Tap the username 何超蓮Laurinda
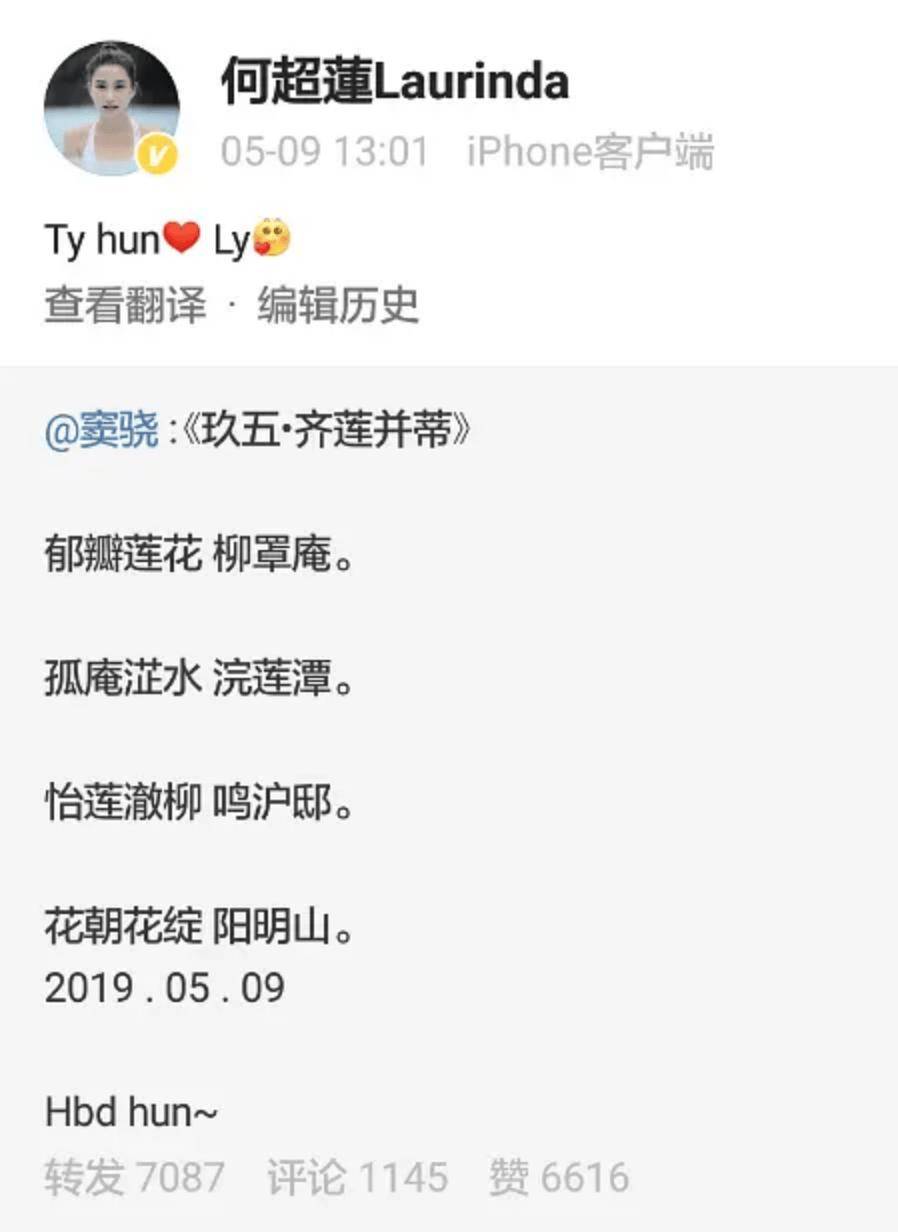Viewport: 898px width, 1232px height. coord(395,82)
